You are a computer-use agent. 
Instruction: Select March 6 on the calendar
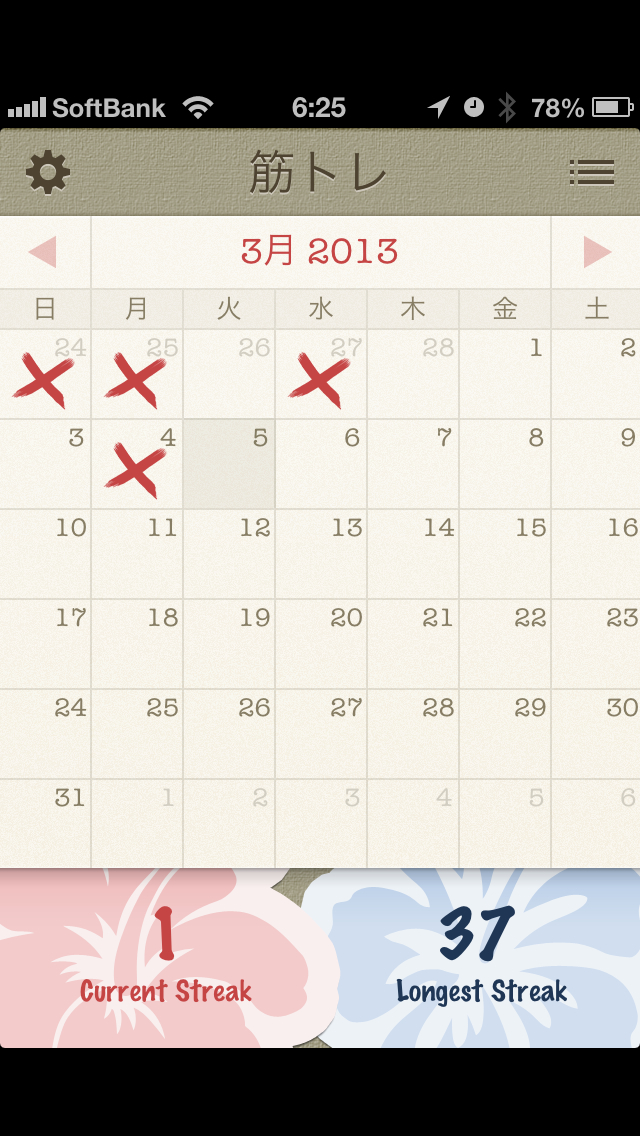tap(321, 464)
